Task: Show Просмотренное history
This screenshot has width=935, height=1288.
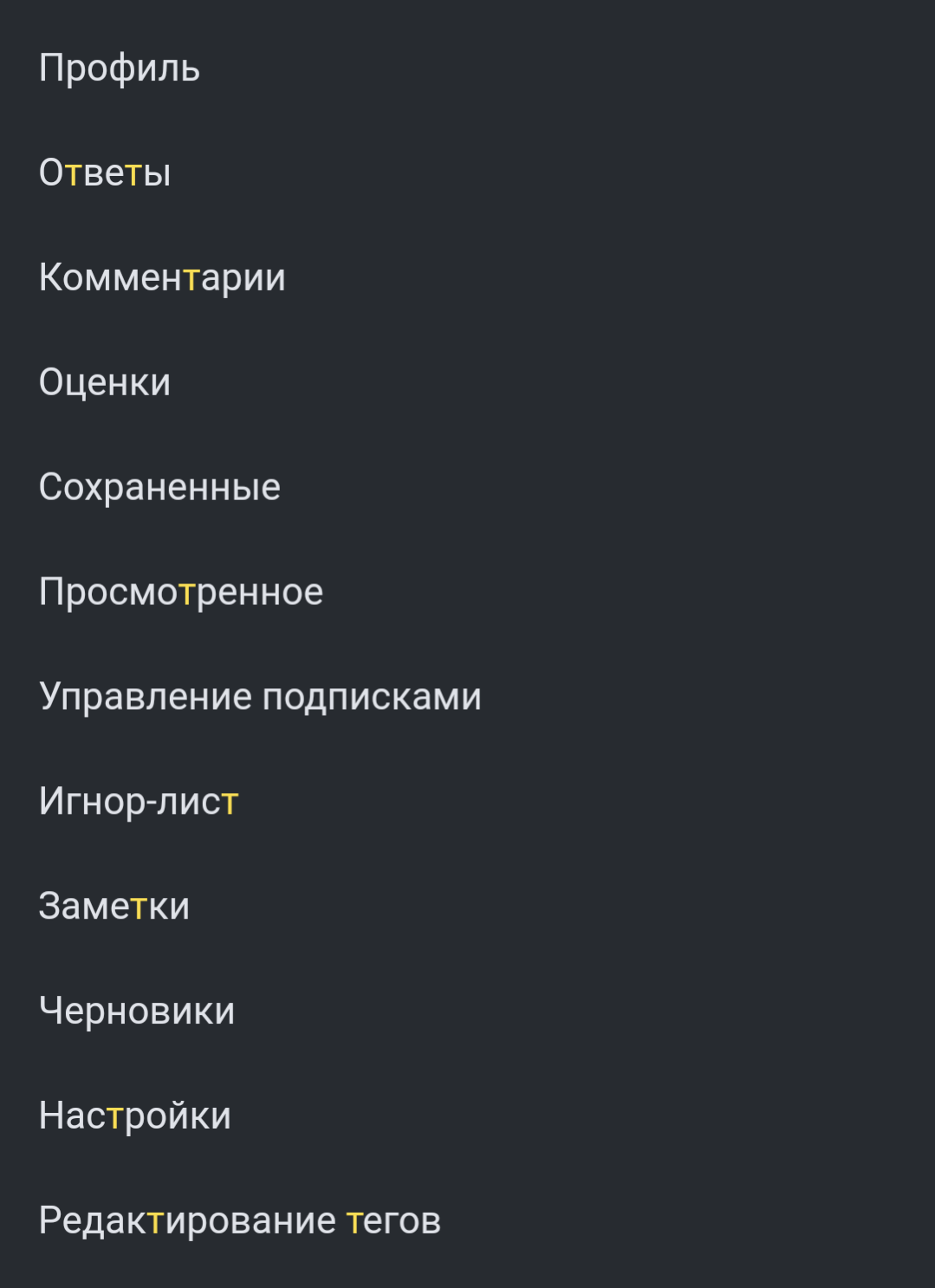Action: pos(181,592)
